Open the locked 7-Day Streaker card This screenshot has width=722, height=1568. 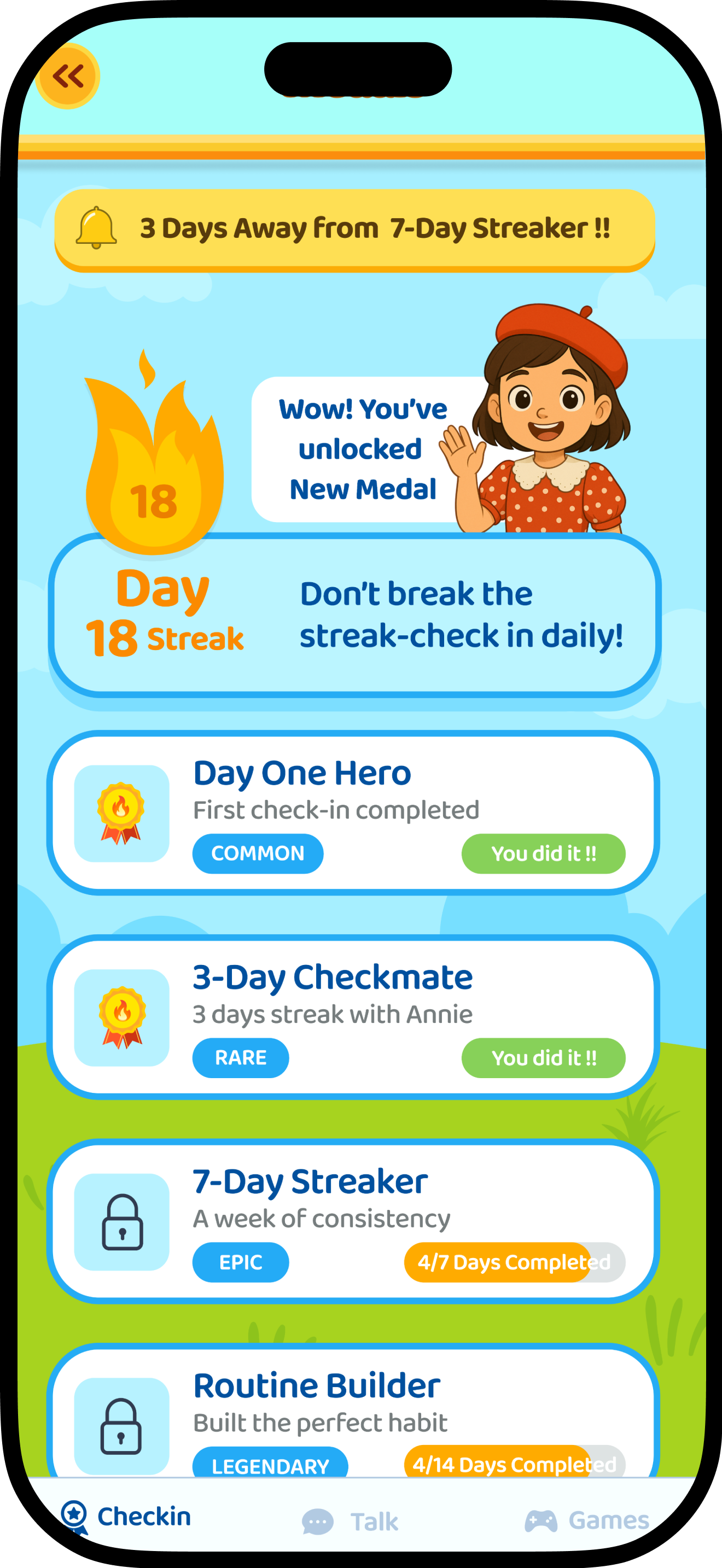click(x=353, y=1222)
